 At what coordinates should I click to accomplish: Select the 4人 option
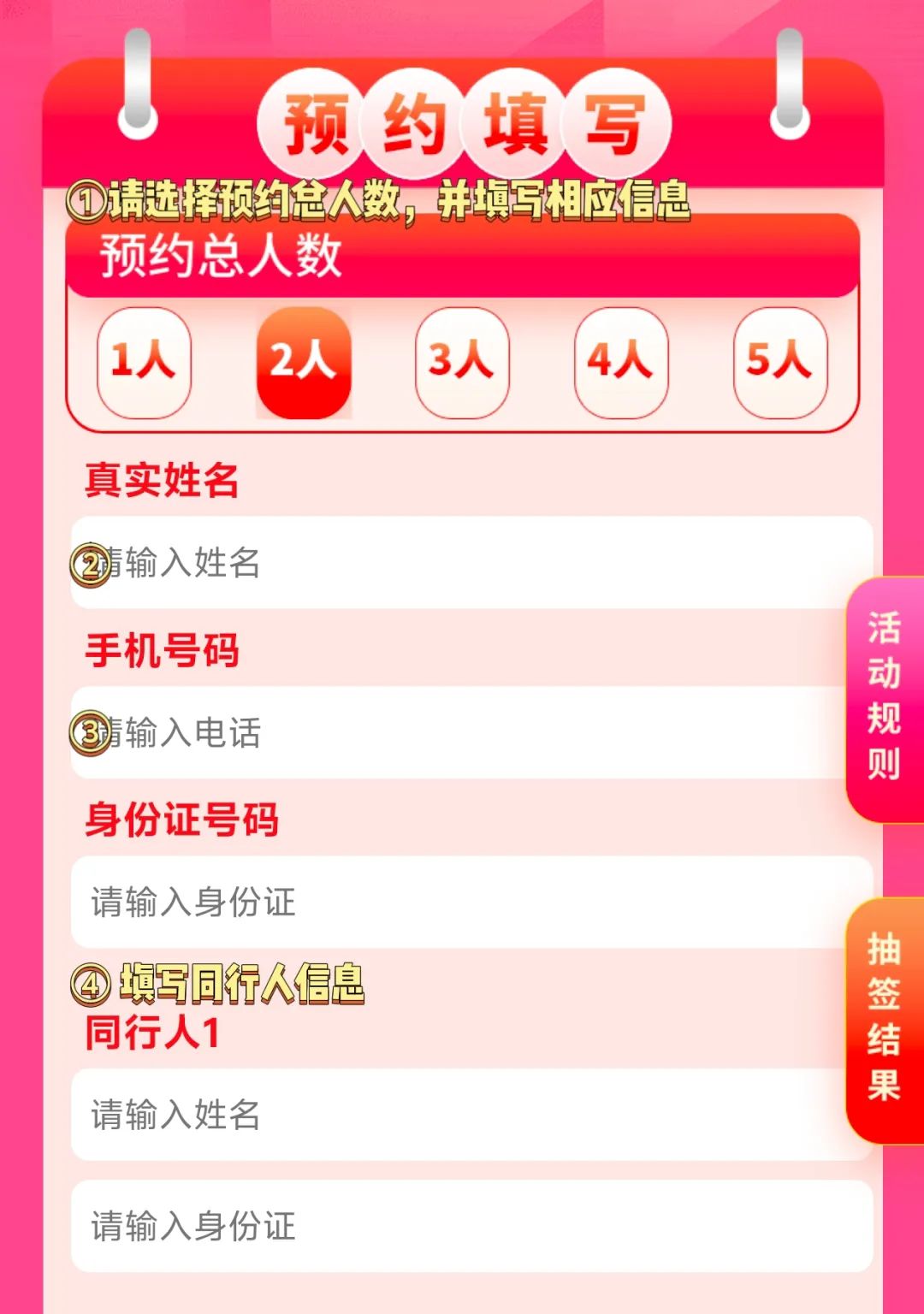tap(621, 362)
